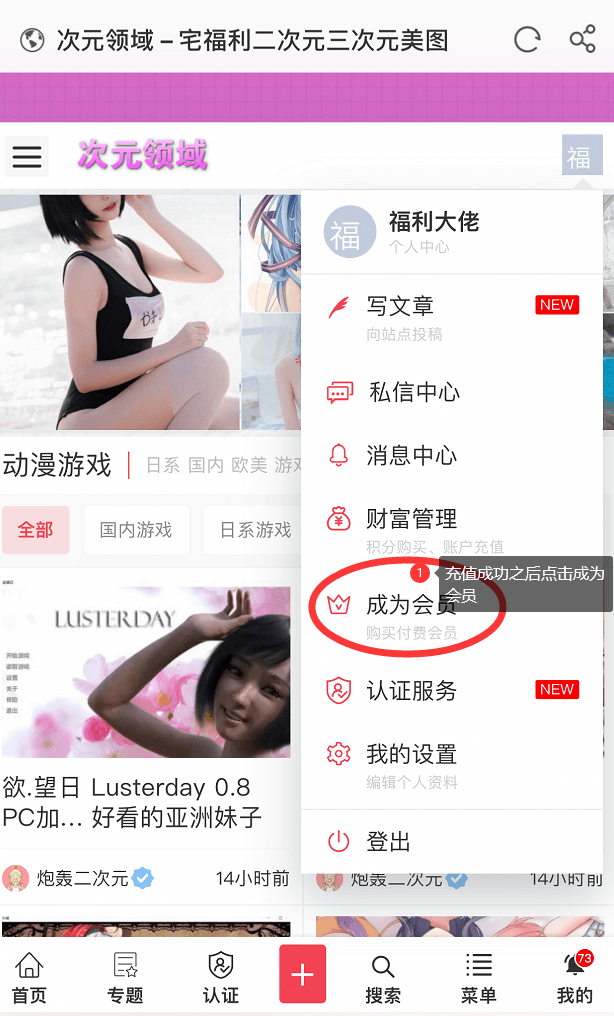Switch to the 首页 tab

point(29,978)
